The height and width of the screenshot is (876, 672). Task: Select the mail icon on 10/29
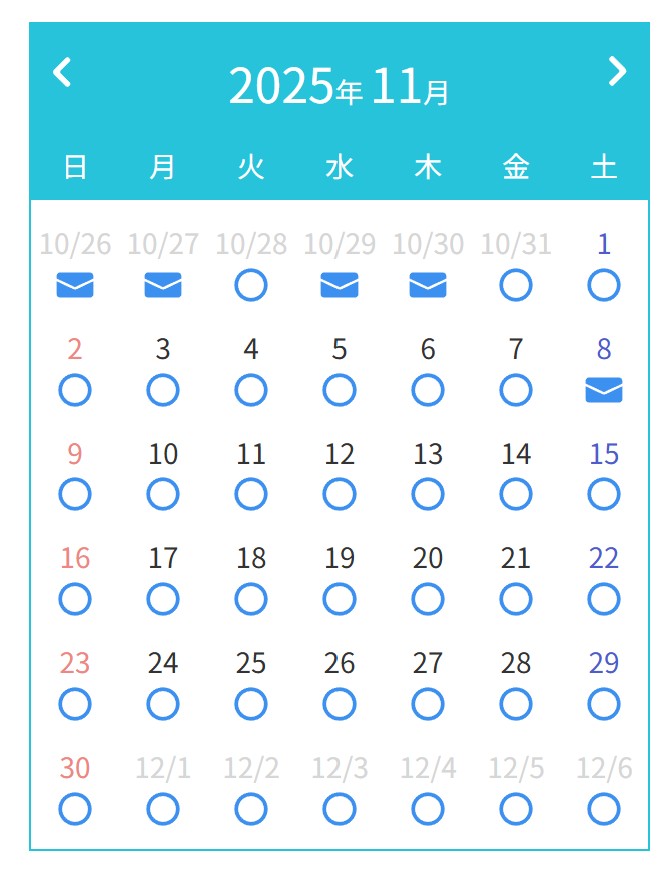point(339,286)
